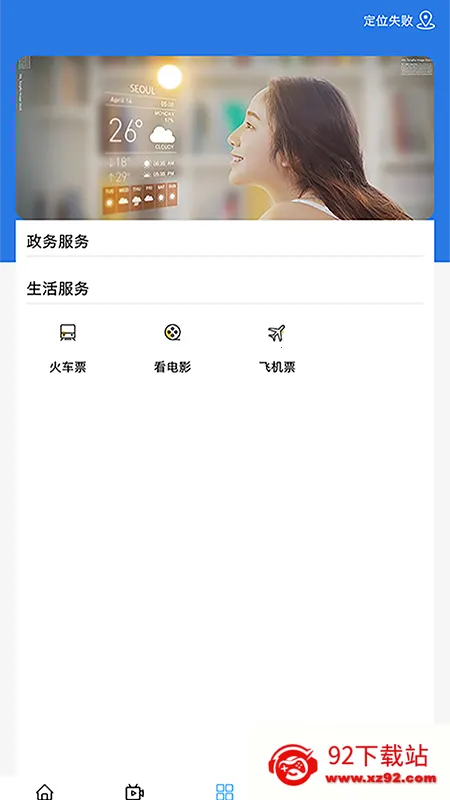Switch to the video TV tab
Screen dimensions: 450x800
pos(134,792)
